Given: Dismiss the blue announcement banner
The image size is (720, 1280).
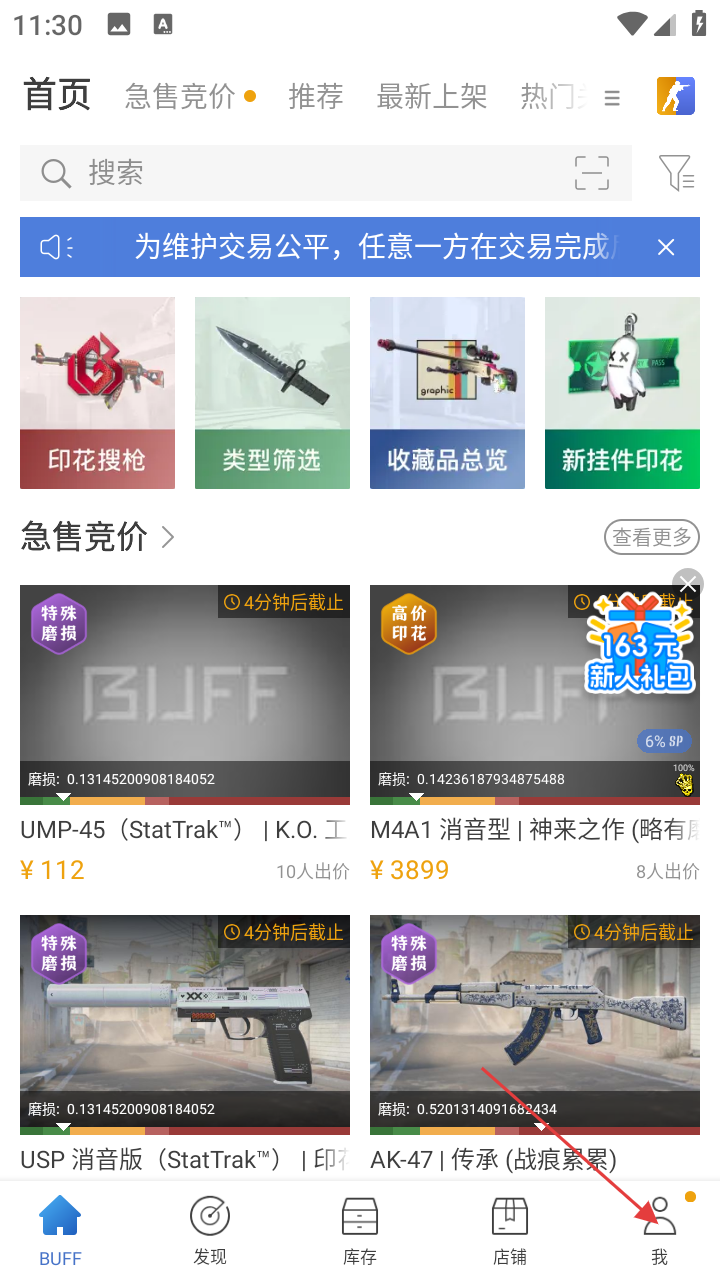Looking at the screenshot, I should pyautogui.click(x=666, y=247).
